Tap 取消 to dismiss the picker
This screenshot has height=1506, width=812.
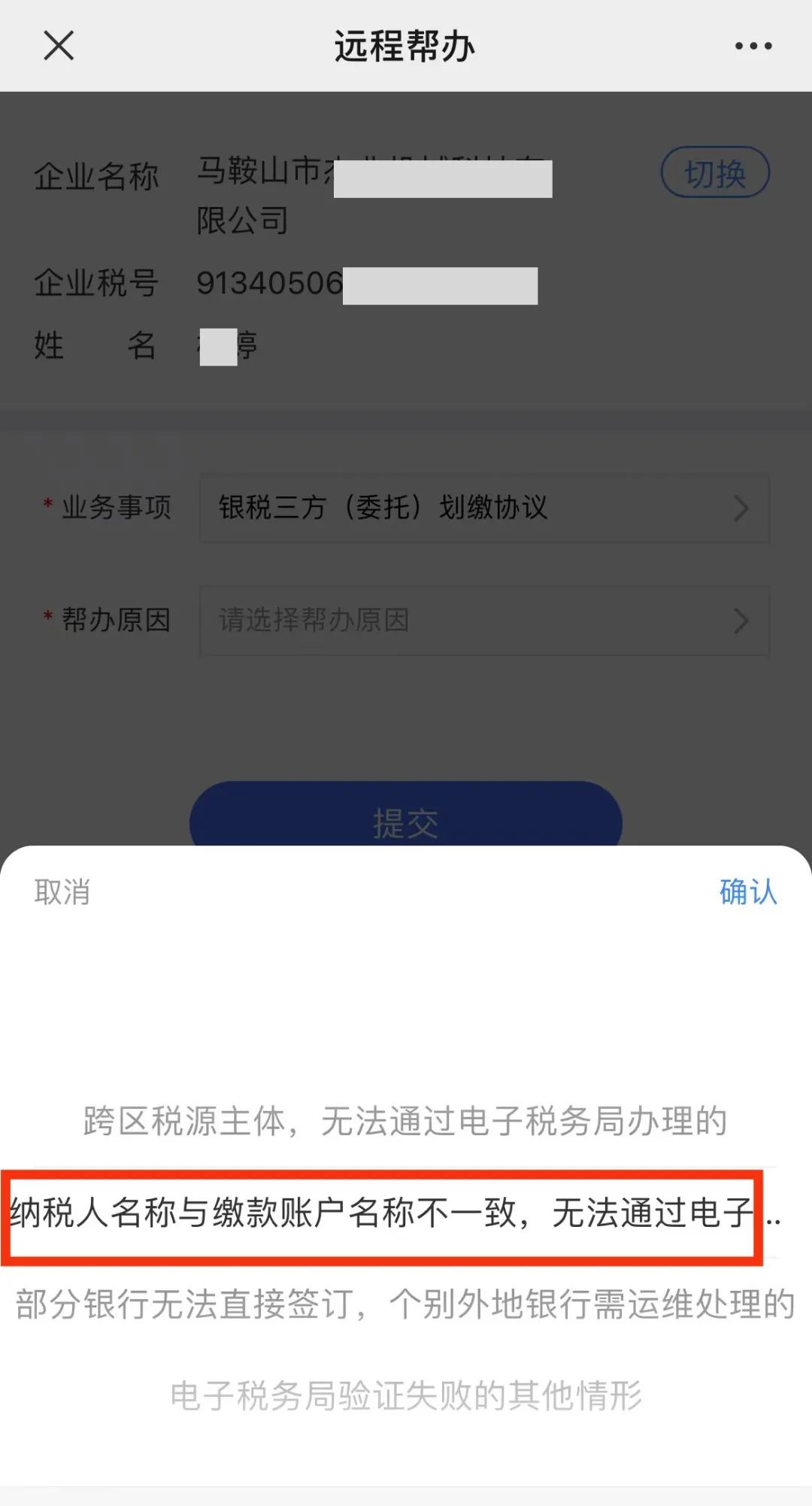[x=62, y=892]
